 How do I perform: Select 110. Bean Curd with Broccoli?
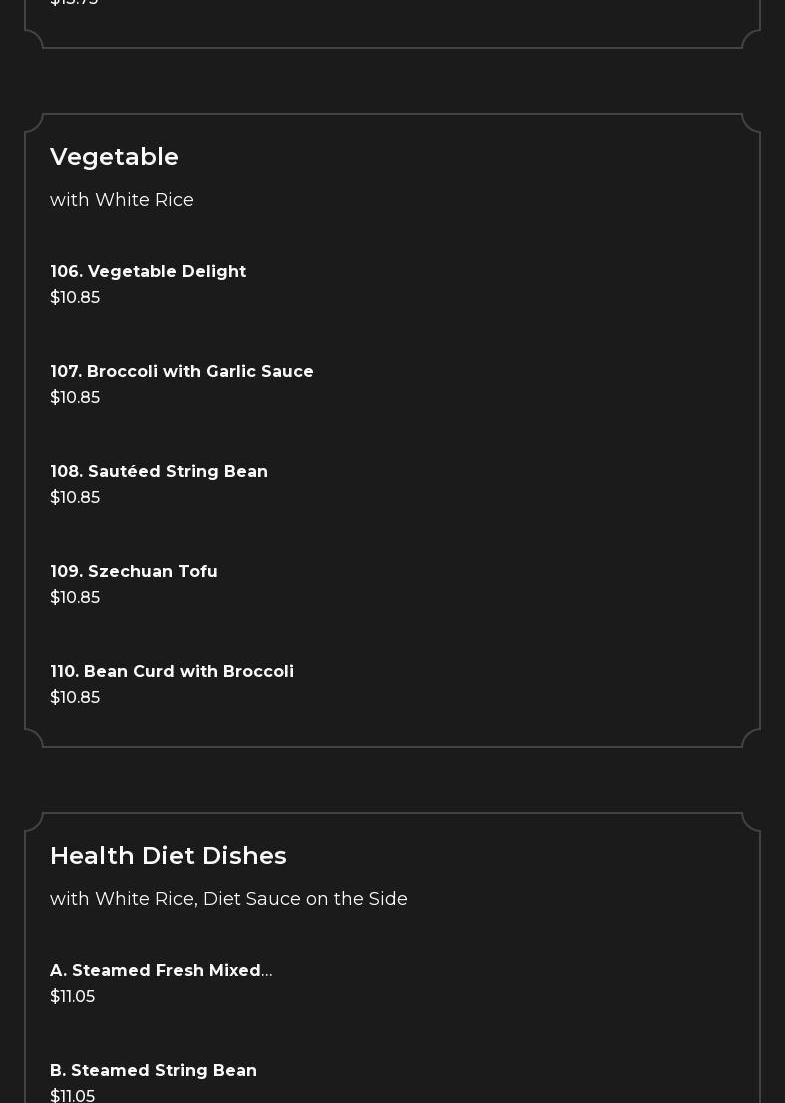point(172,672)
